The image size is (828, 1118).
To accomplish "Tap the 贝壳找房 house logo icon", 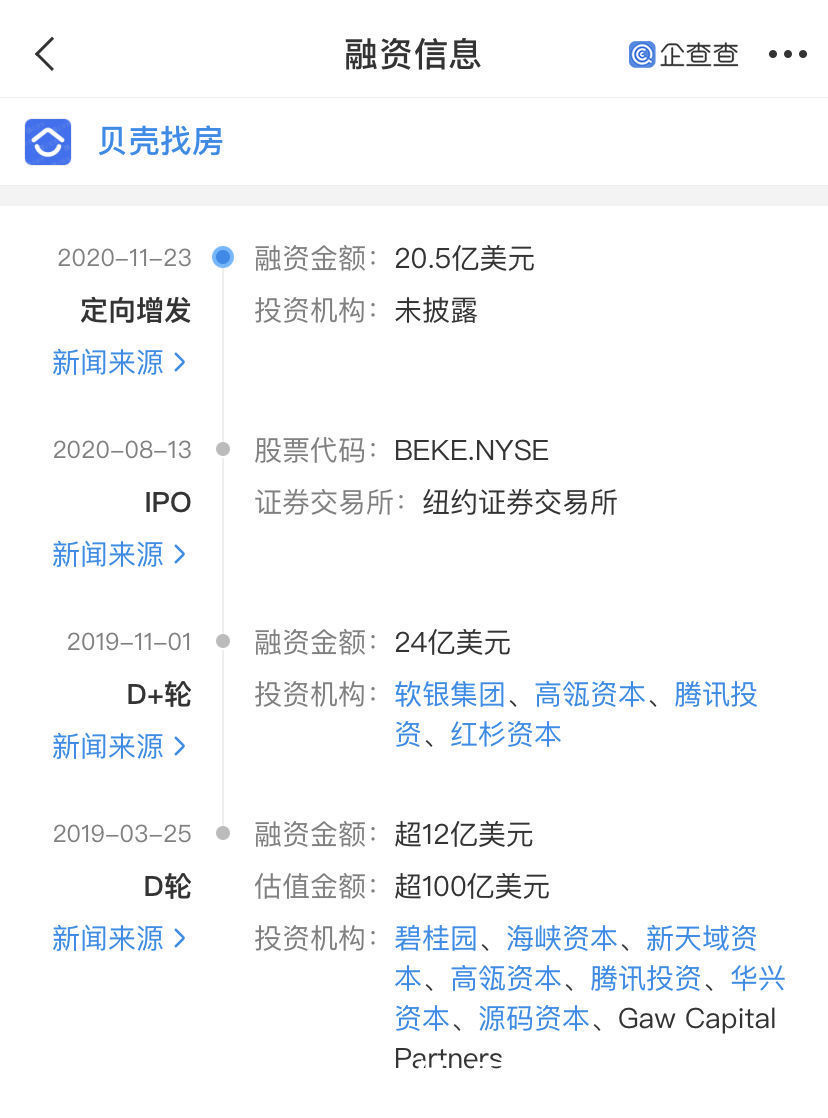I will tap(48, 142).
